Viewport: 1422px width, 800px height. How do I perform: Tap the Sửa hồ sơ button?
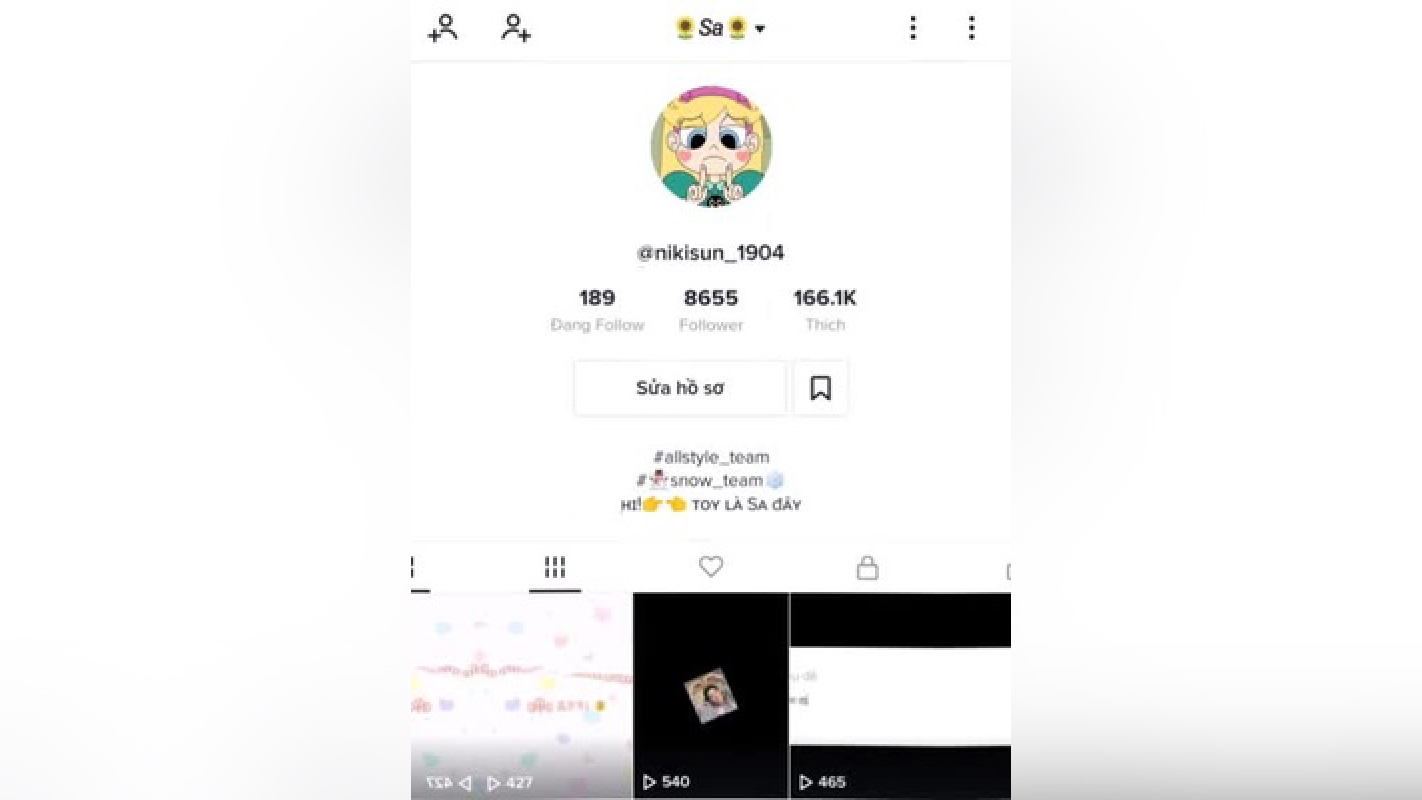[x=680, y=388]
